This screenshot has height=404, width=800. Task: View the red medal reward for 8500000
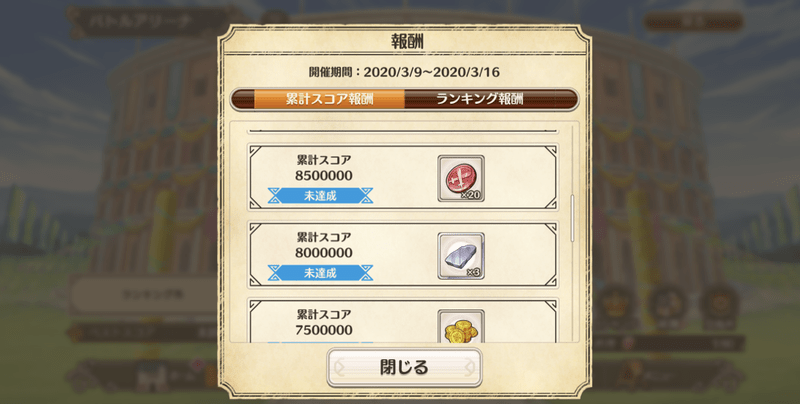(x=460, y=178)
